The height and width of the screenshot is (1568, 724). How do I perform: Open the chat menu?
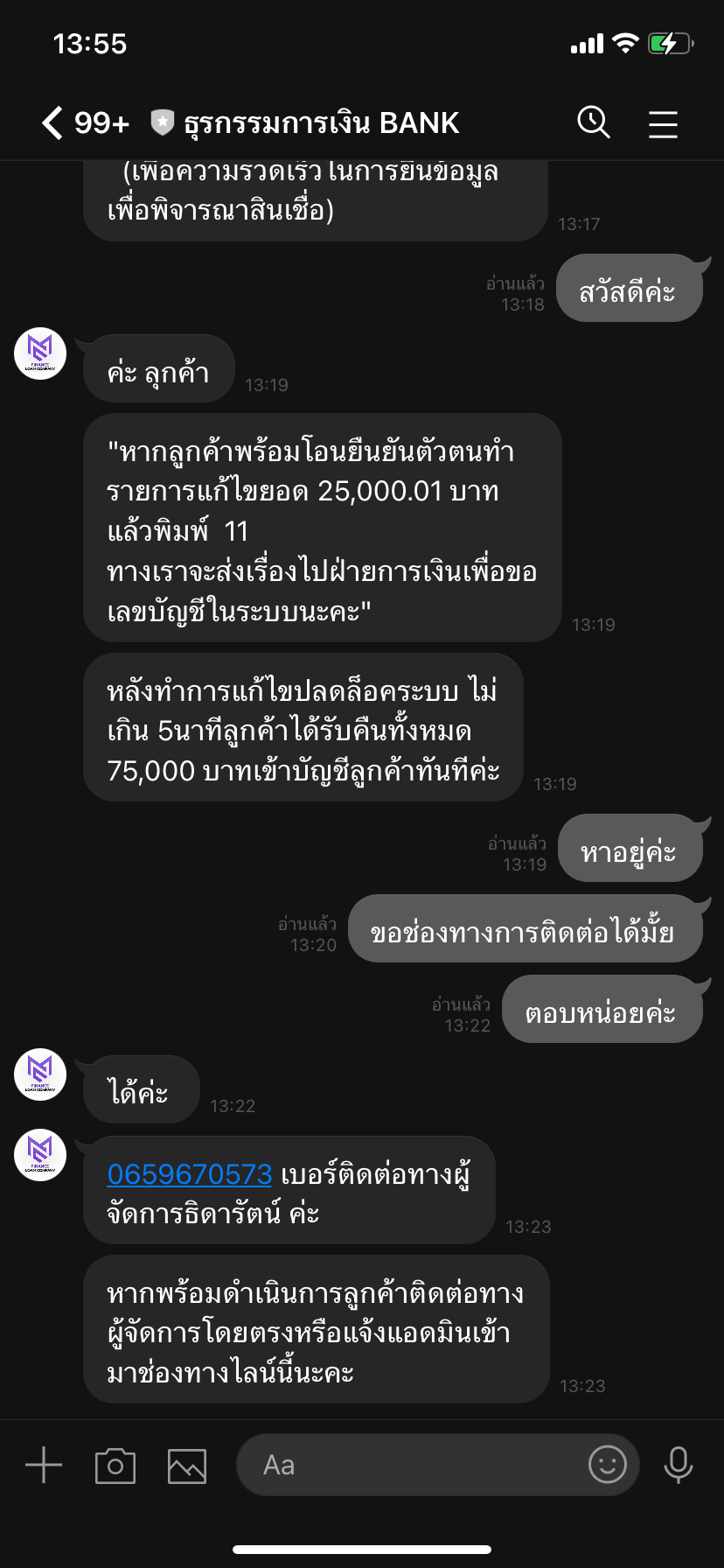pyautogui.click(x=663, y=123)
